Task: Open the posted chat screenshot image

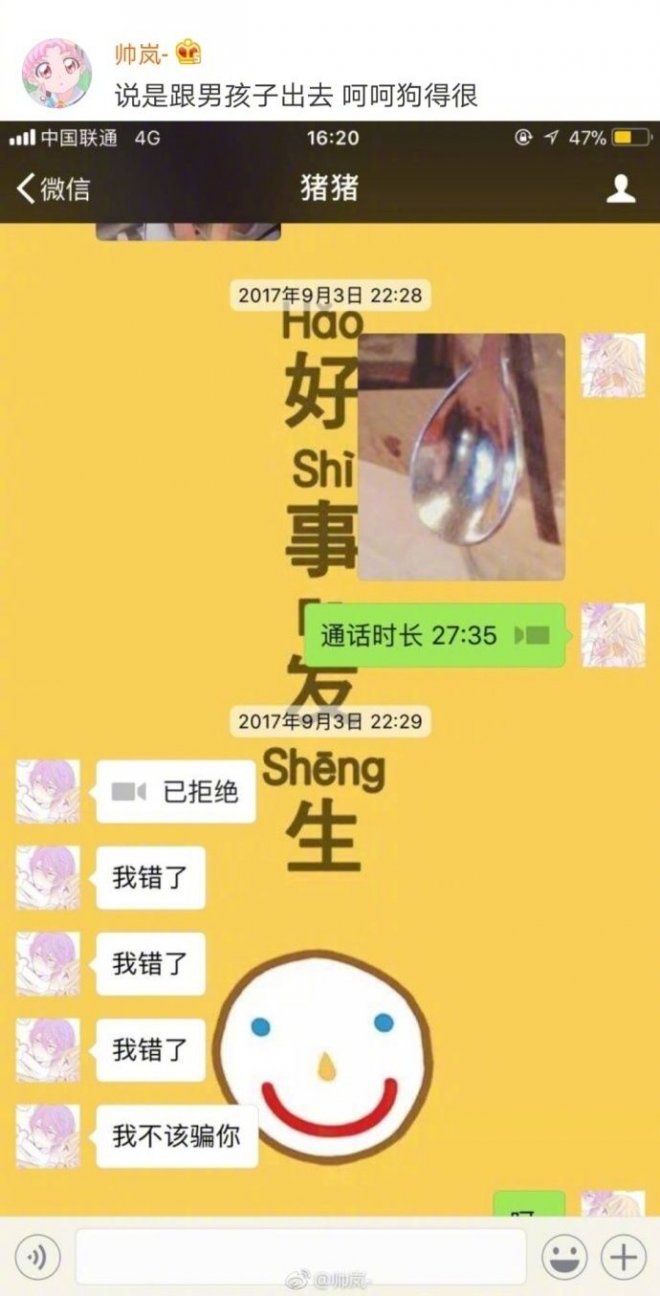Action: (330, 700)
